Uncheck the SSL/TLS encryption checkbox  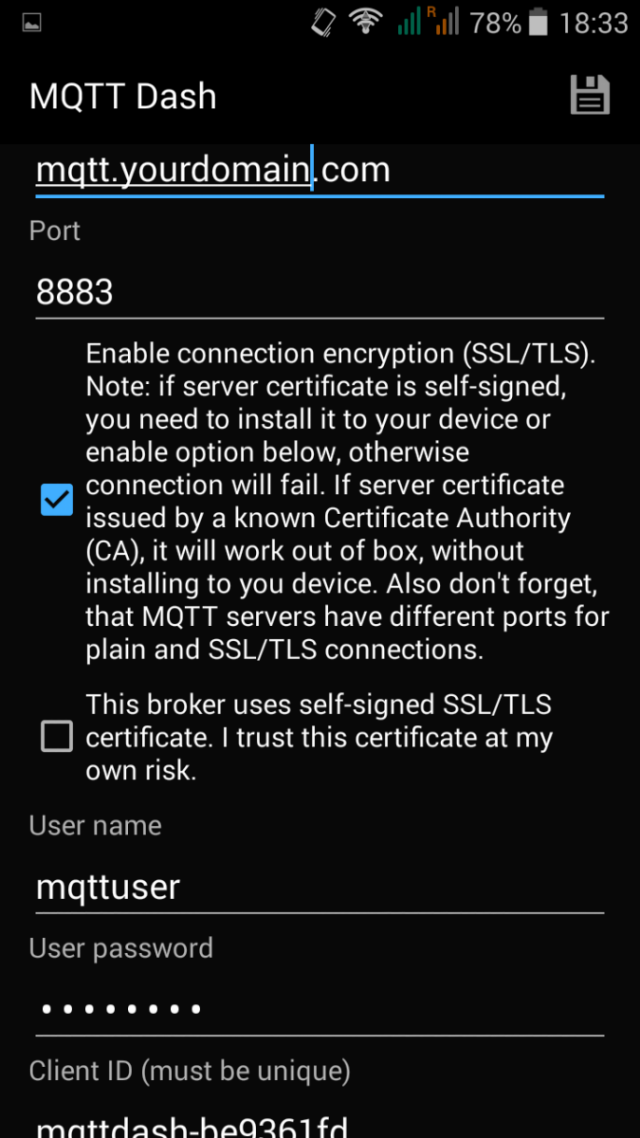pyautogui.click(x=57, y=499)
